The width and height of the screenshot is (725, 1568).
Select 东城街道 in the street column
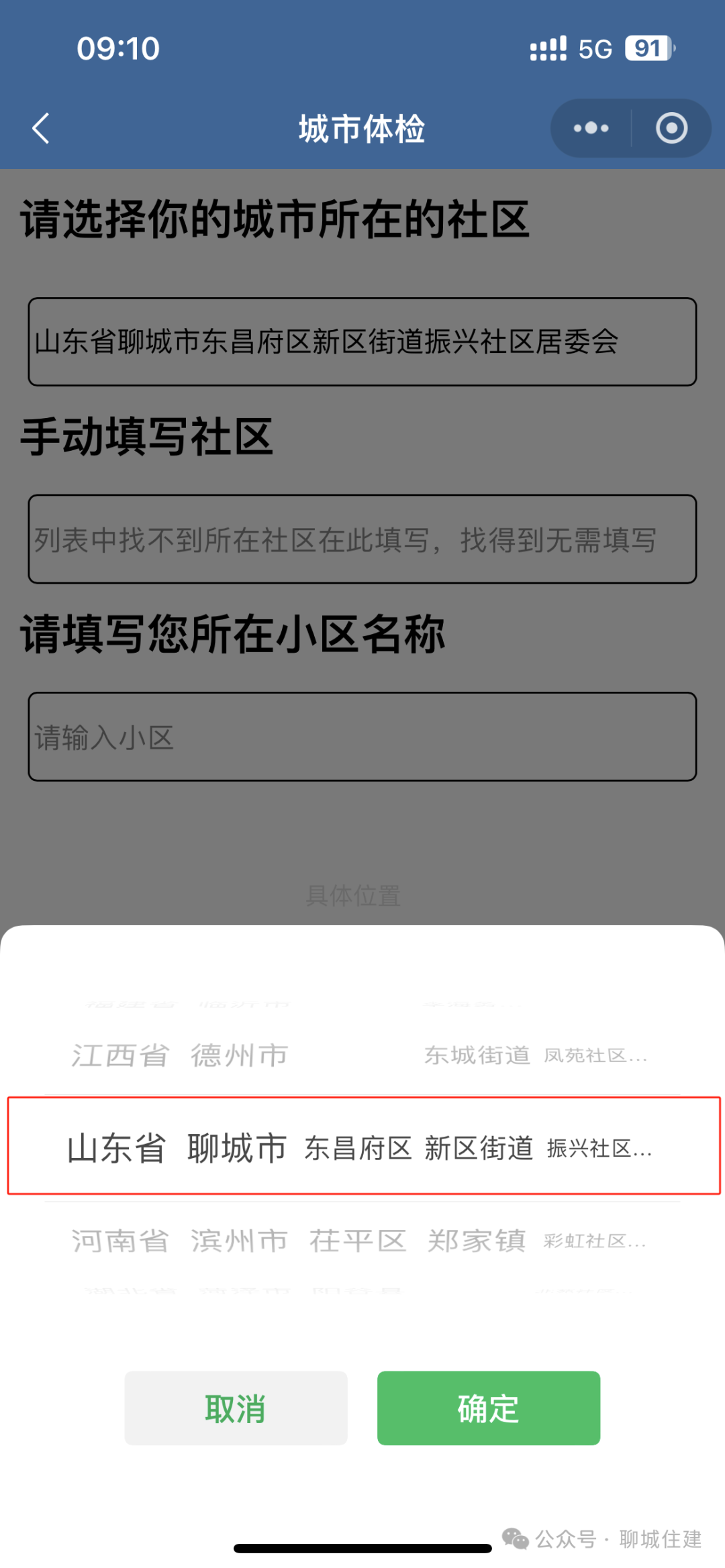click(x=477, y=1055)
